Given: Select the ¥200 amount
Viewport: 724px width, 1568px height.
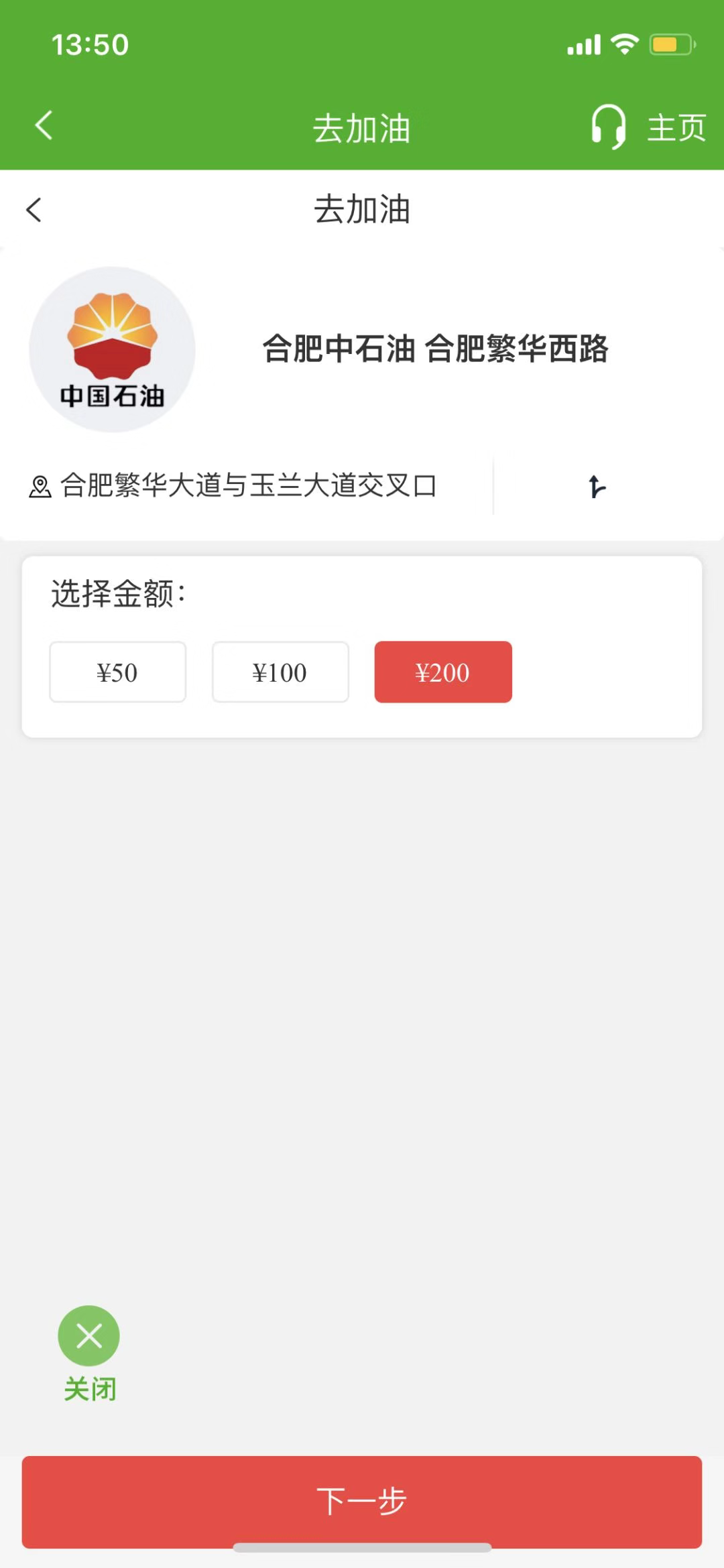Looking at the screenshot, I should point(443,672).
